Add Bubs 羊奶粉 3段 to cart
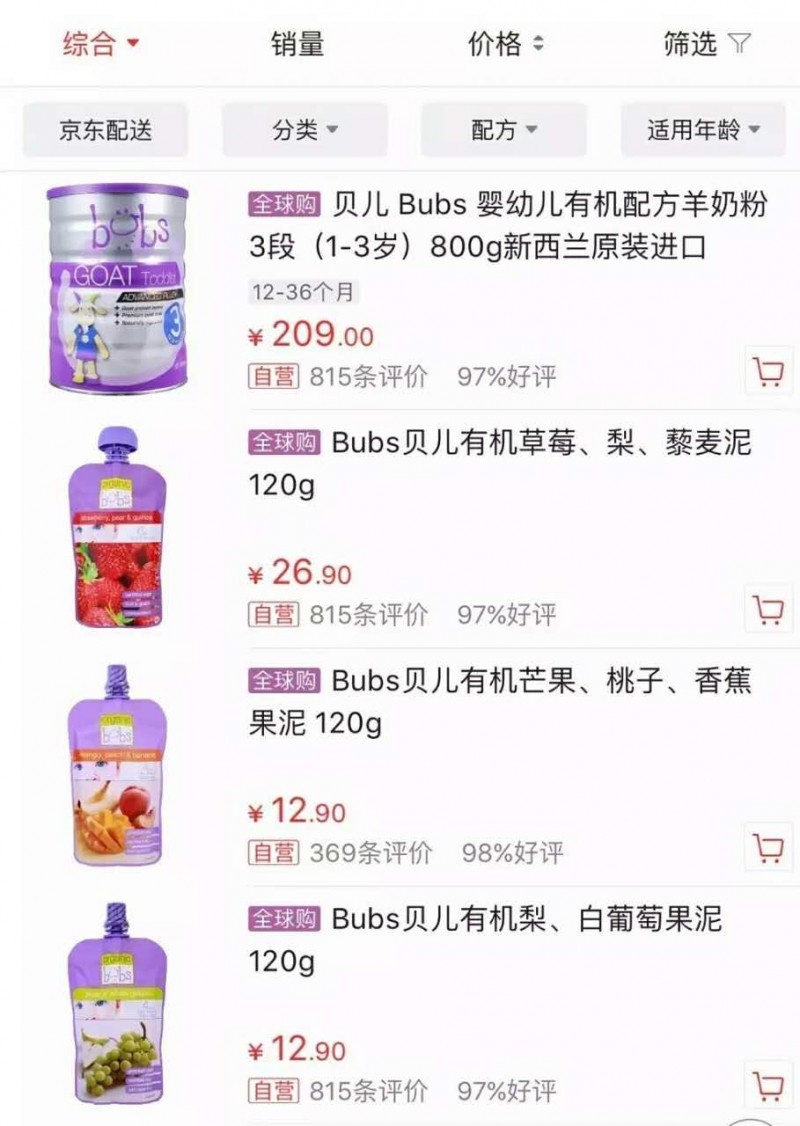Image resolution: width=800 pixels, height=1126 pixels. (768, 372)
